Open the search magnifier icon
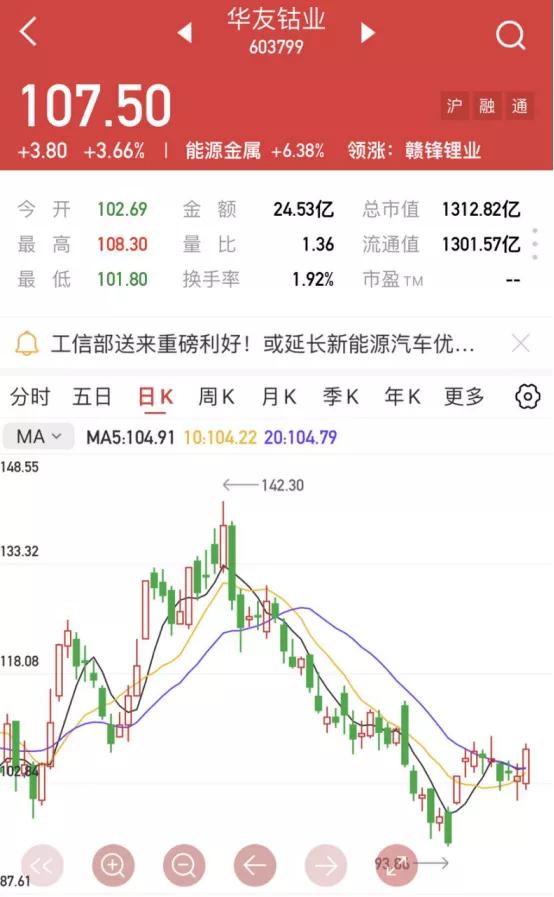 point(510,35)
